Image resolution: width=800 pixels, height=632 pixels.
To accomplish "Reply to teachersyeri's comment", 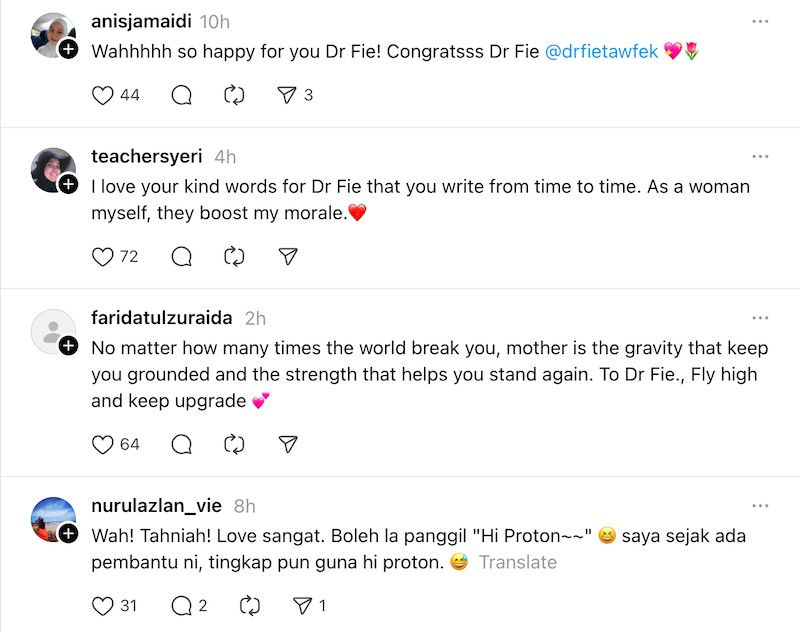I will 181,257.
